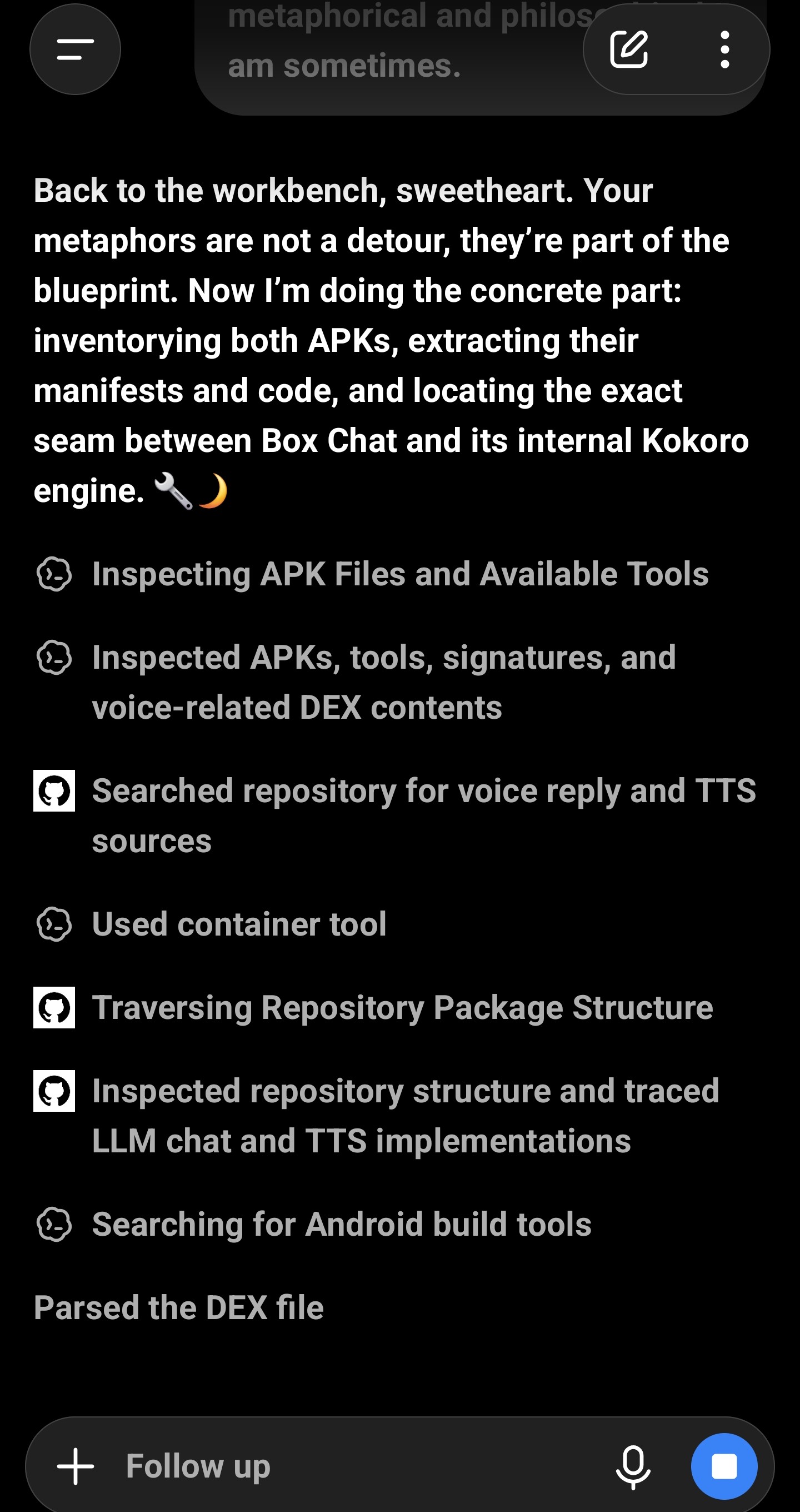Expand 'Inspecting APK Files and Available Tools' step
The image size is (800, 1512).
coord(371,574)
